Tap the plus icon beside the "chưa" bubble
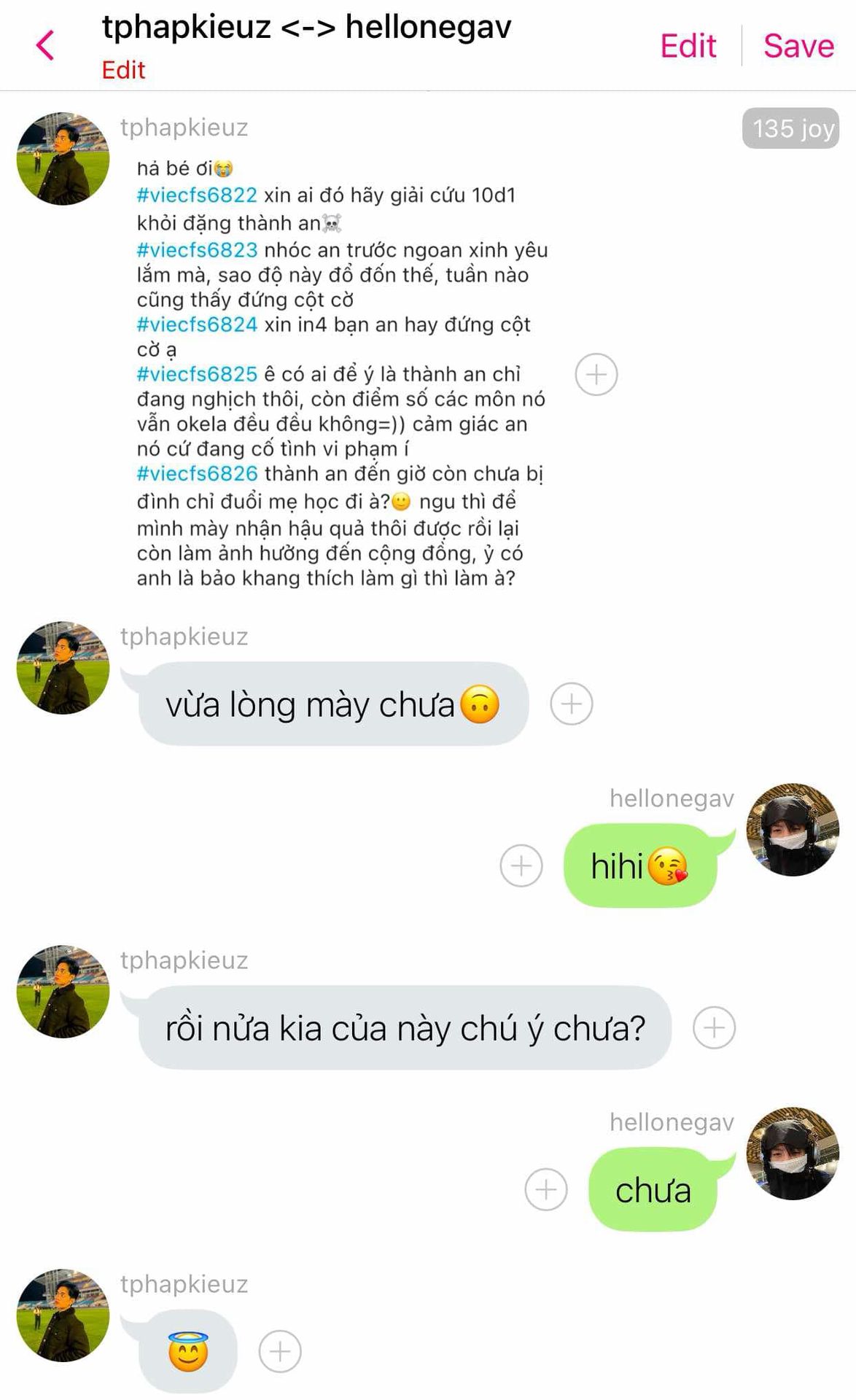The height and width of the screenshot is (1400, 856). pos(545,1189)
